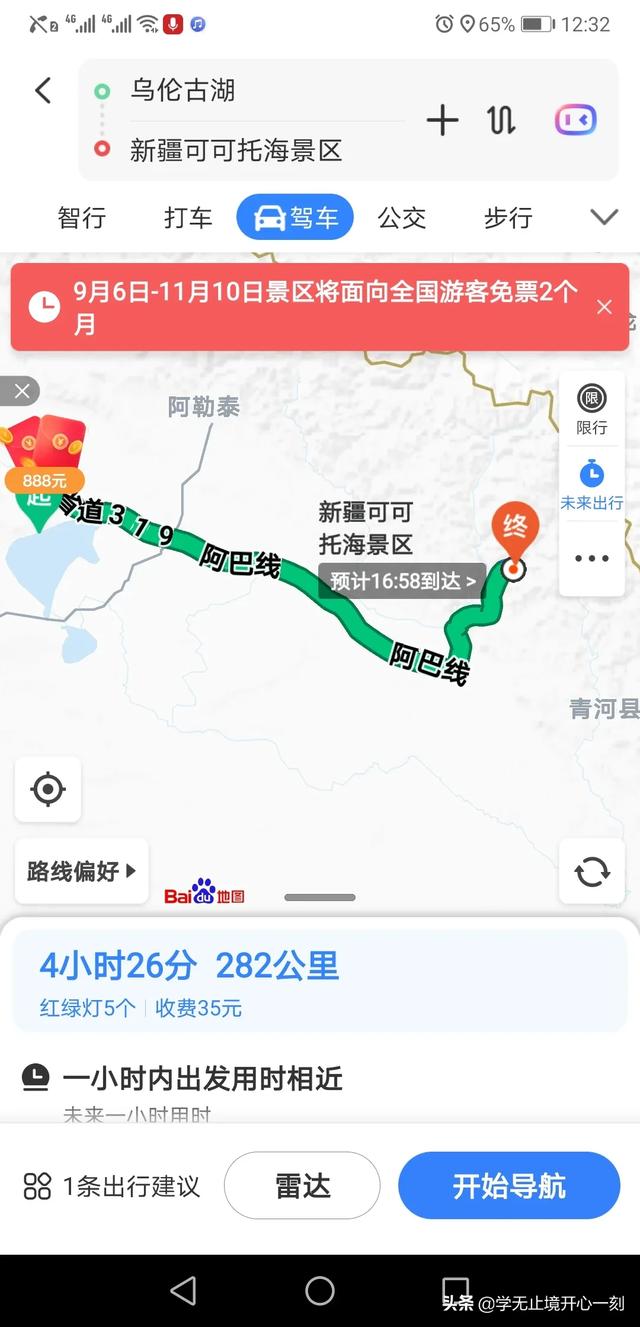640x1327 pixels.
Task: Swap start and destination
Action: click(501, 121)
